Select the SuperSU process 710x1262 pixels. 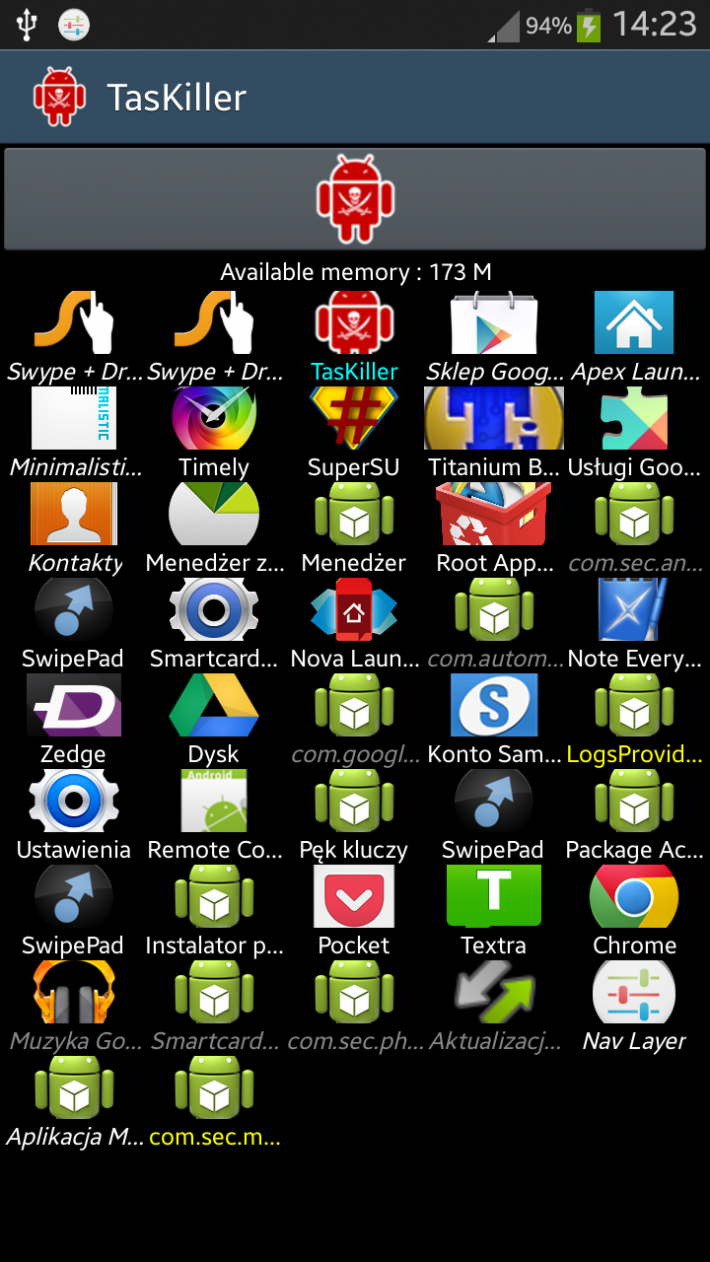click(x=354, y=431)
